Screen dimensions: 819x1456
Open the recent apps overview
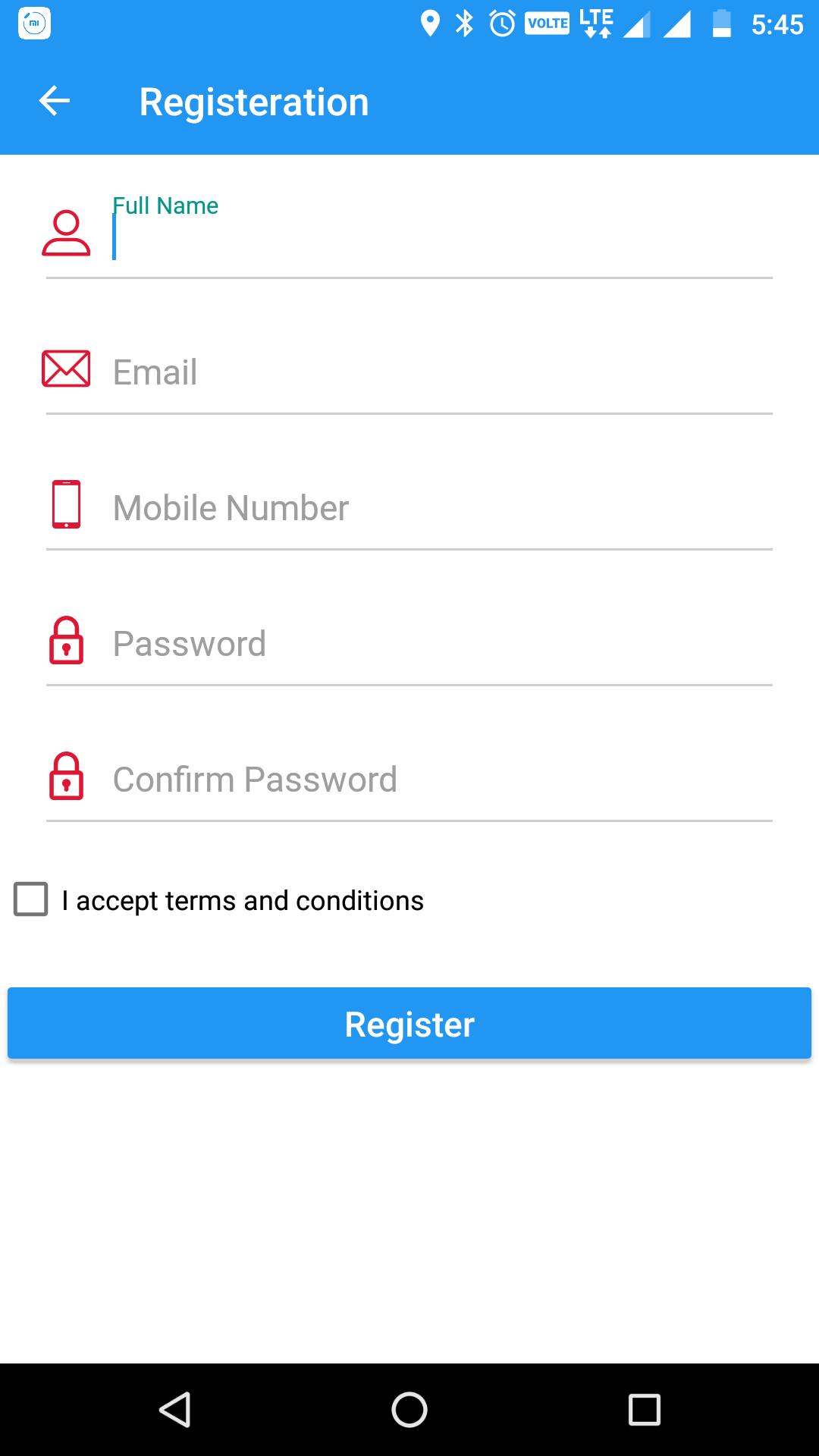(645, 1410)
